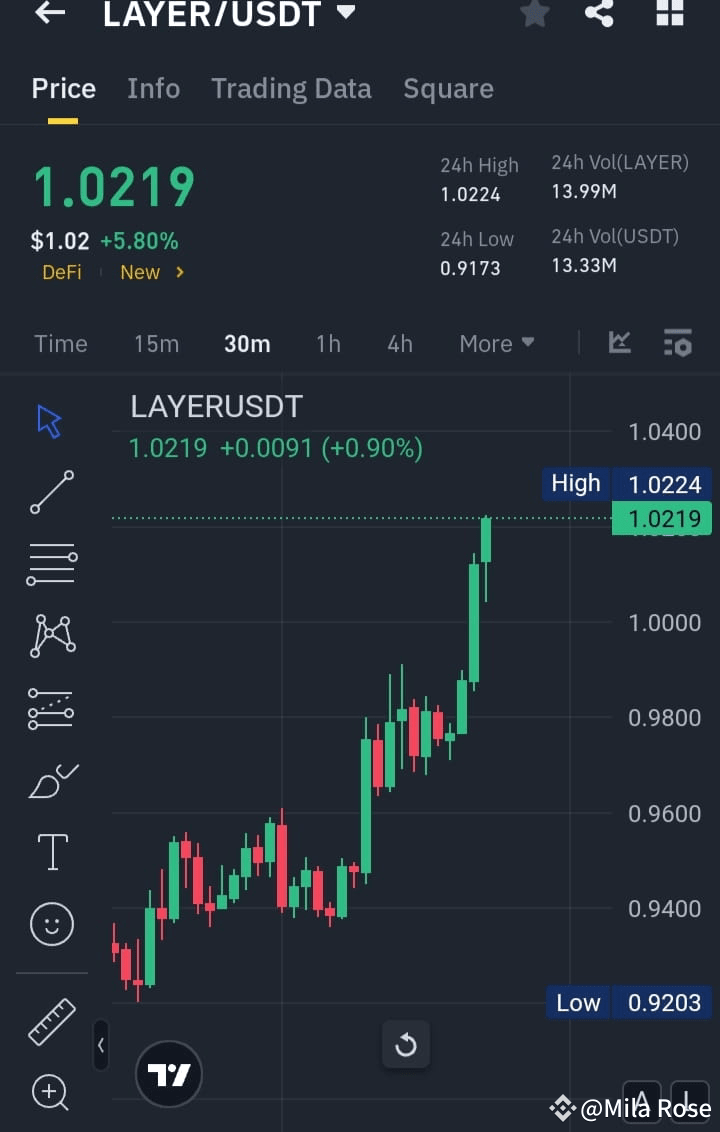Screen dimensions: 720x1132
Task: Collapse the drawing tools sidebar
Action: pos(101,1046)
